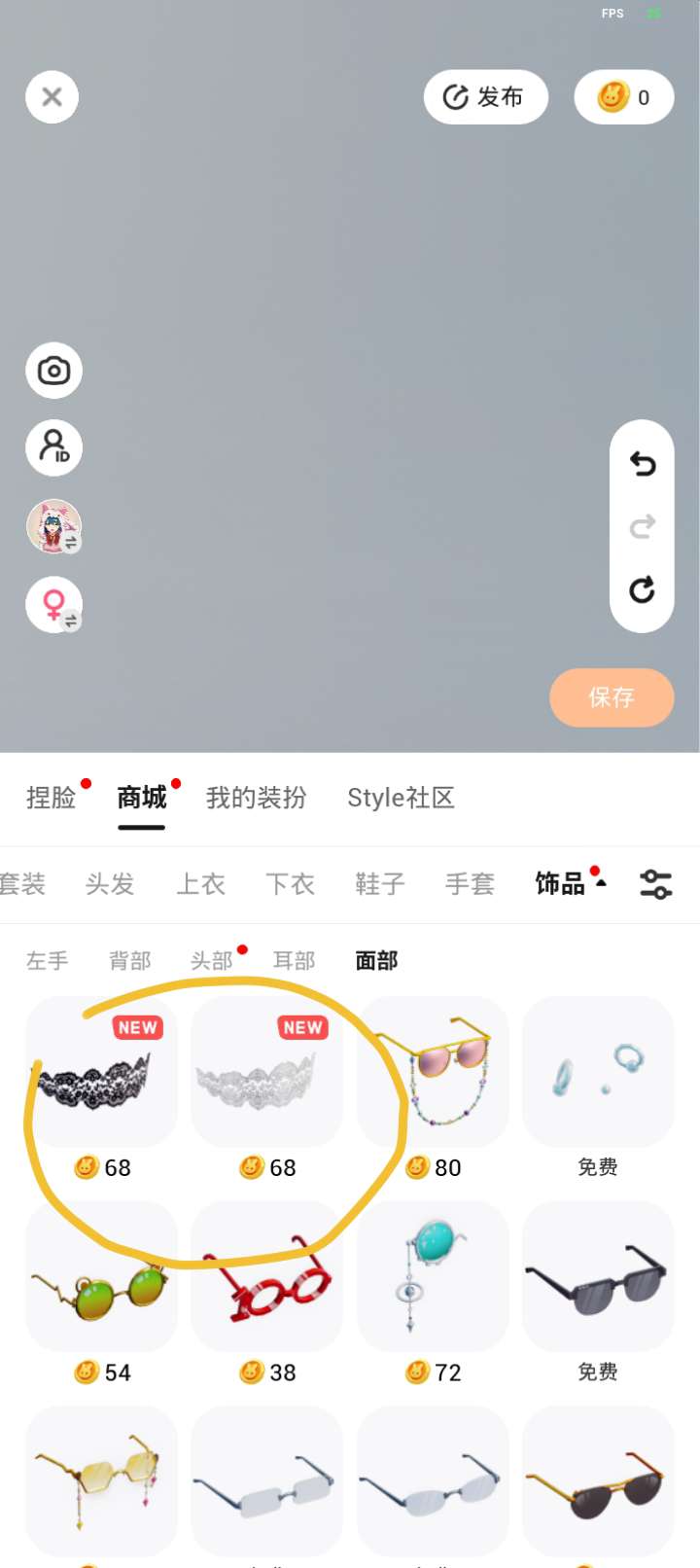The width and height of the screenshot is (700, 1568).
Task: Select the 上衣 category
Action: (200, 884)
